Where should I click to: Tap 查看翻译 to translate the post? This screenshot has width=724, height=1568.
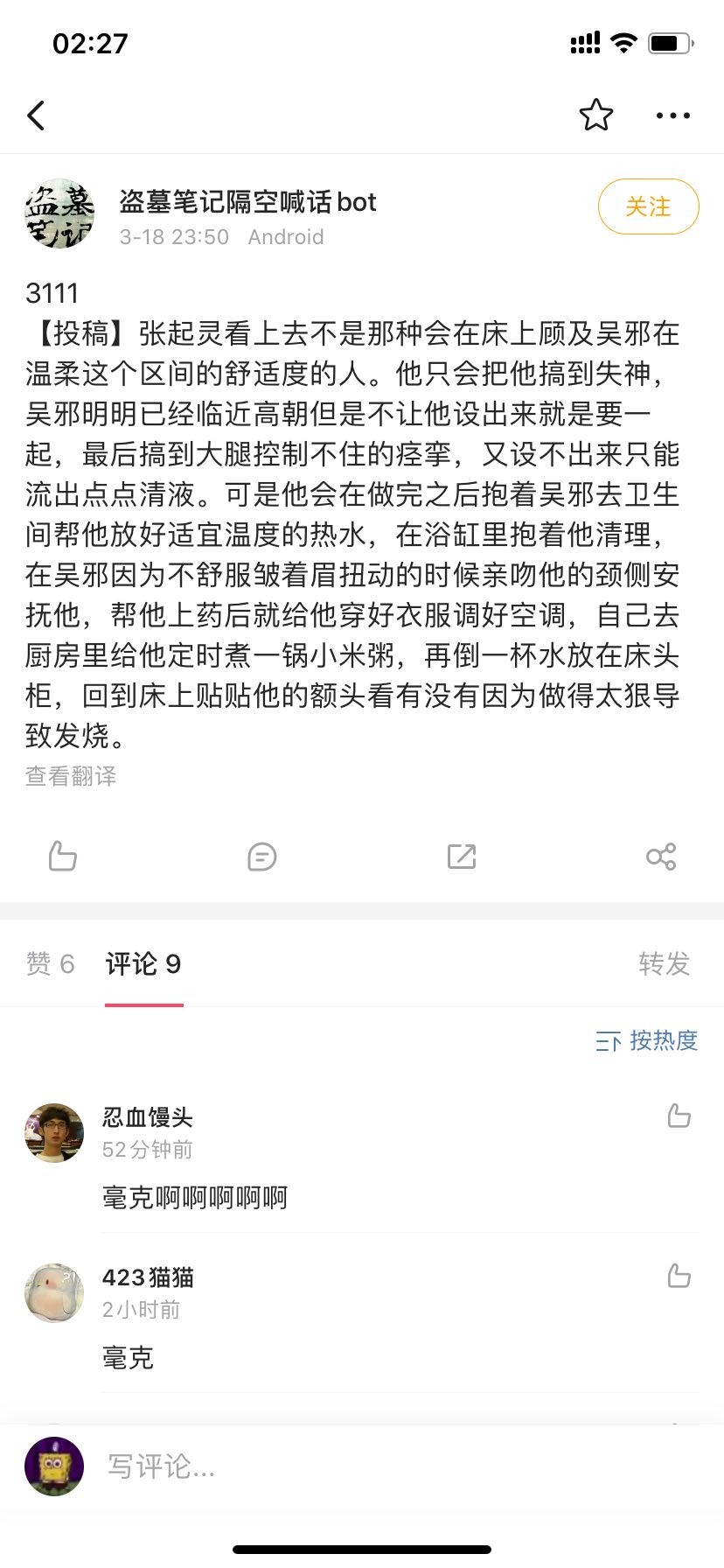click(71, 776)
